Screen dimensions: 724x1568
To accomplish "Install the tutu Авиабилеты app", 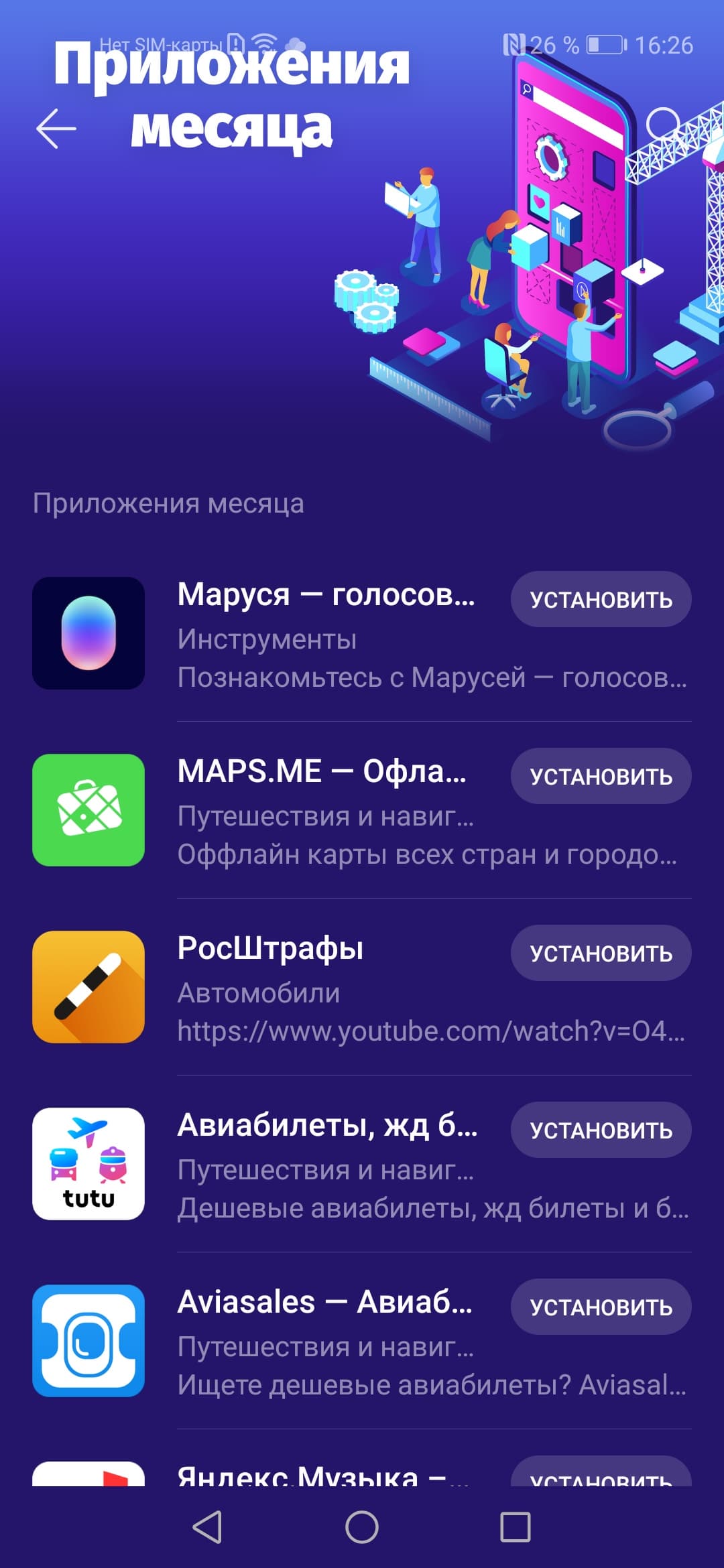I will [601, 1130].
